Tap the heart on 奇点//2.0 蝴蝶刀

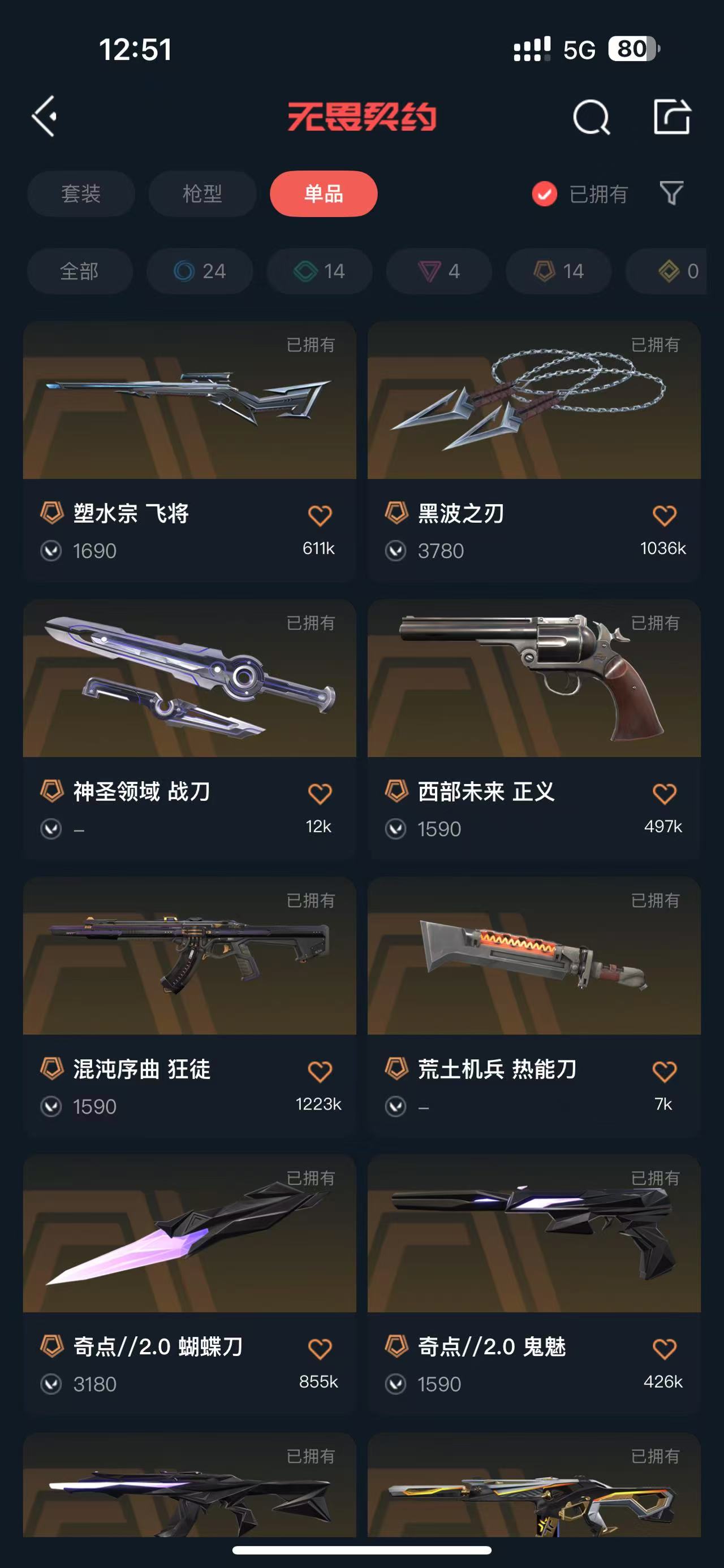320,1349
